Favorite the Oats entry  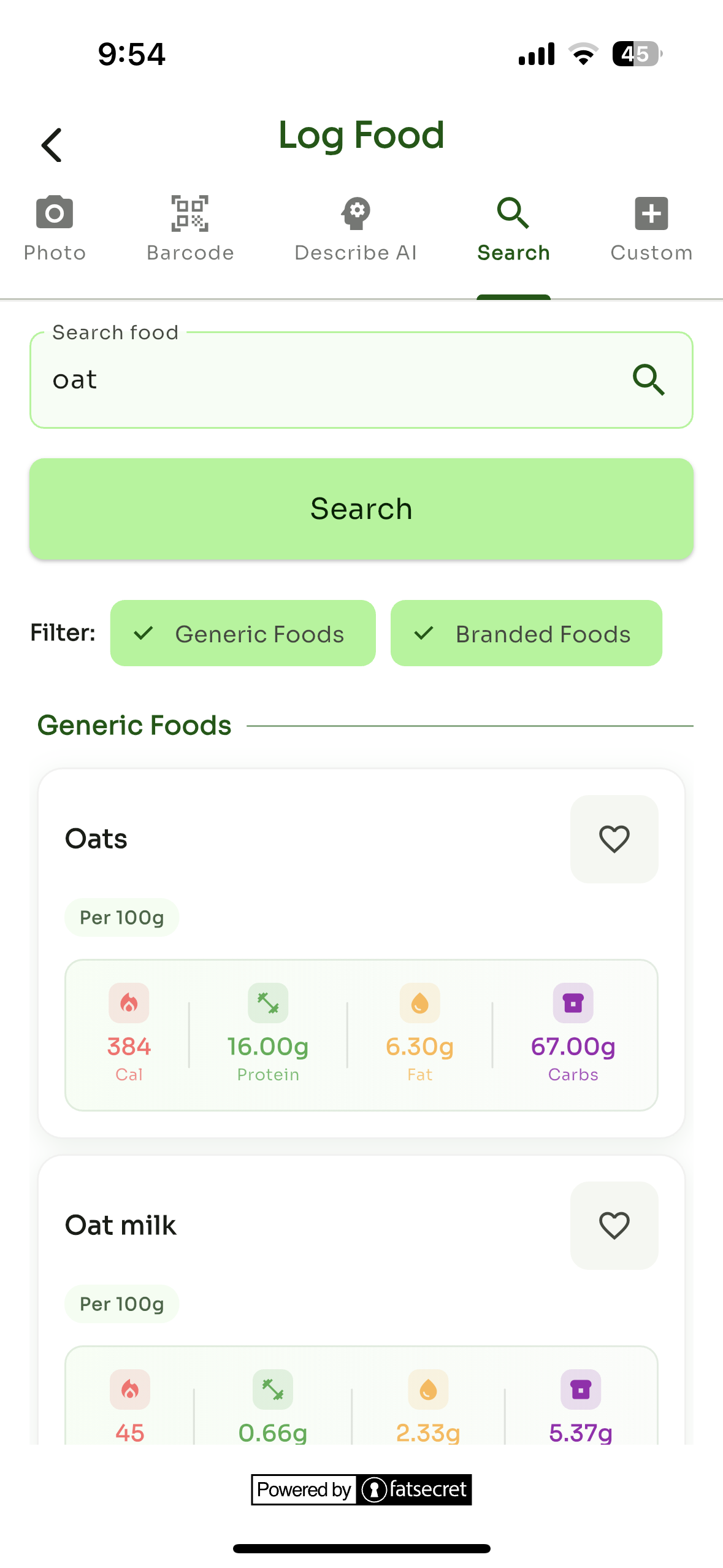coord(614,839)
